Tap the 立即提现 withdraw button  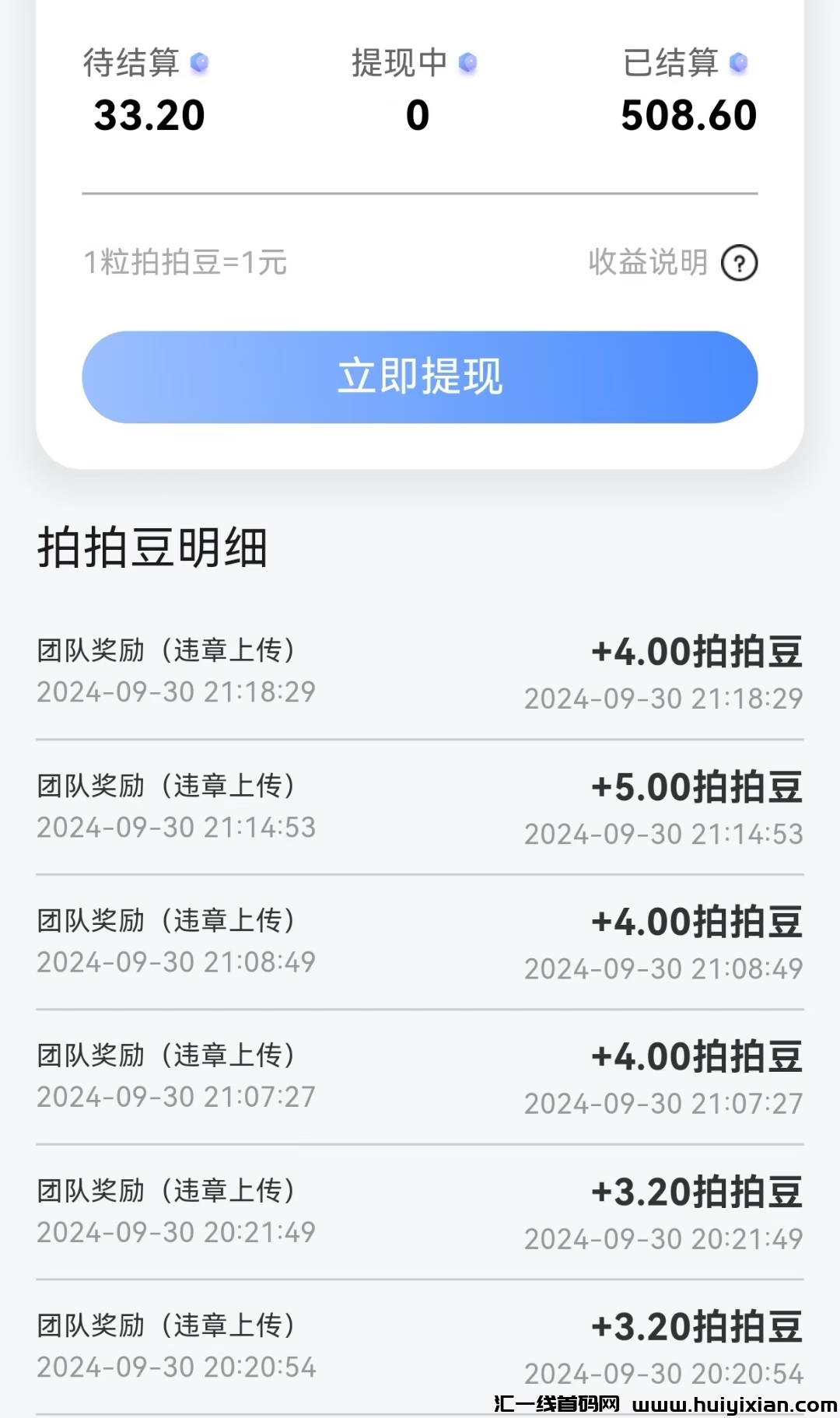click(420, 377)
